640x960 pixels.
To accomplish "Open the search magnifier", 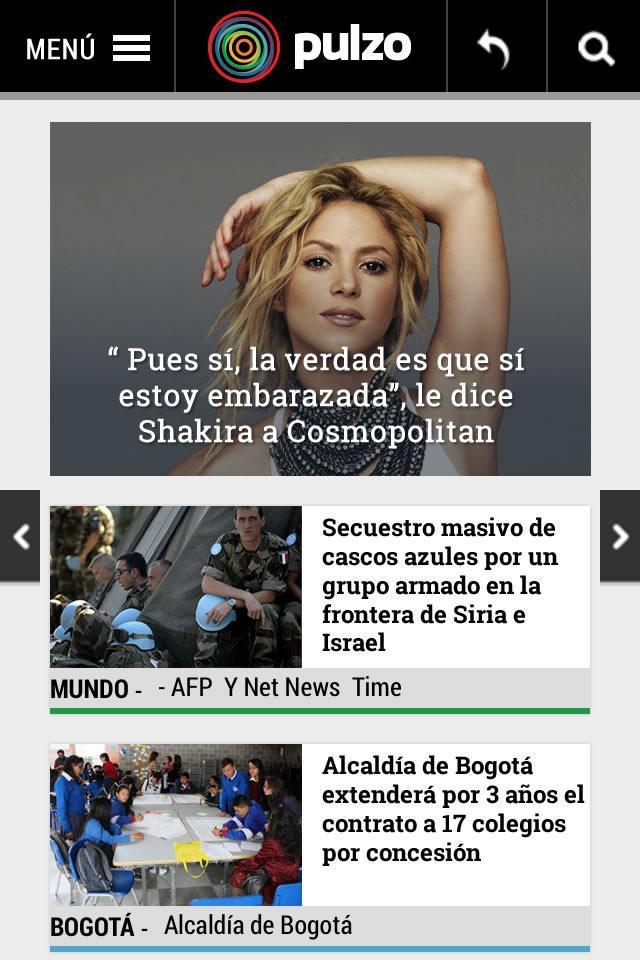I will [x=595, y=47].
